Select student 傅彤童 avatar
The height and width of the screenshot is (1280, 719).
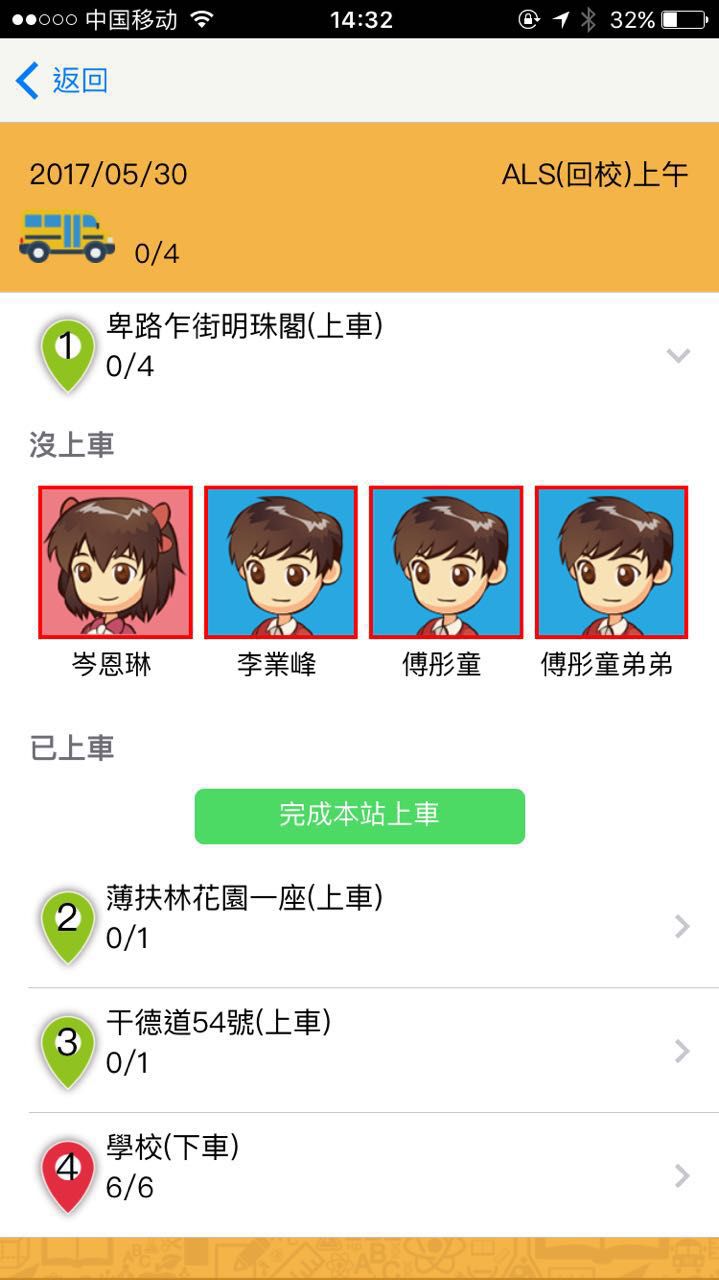click(x=445, y=562)
